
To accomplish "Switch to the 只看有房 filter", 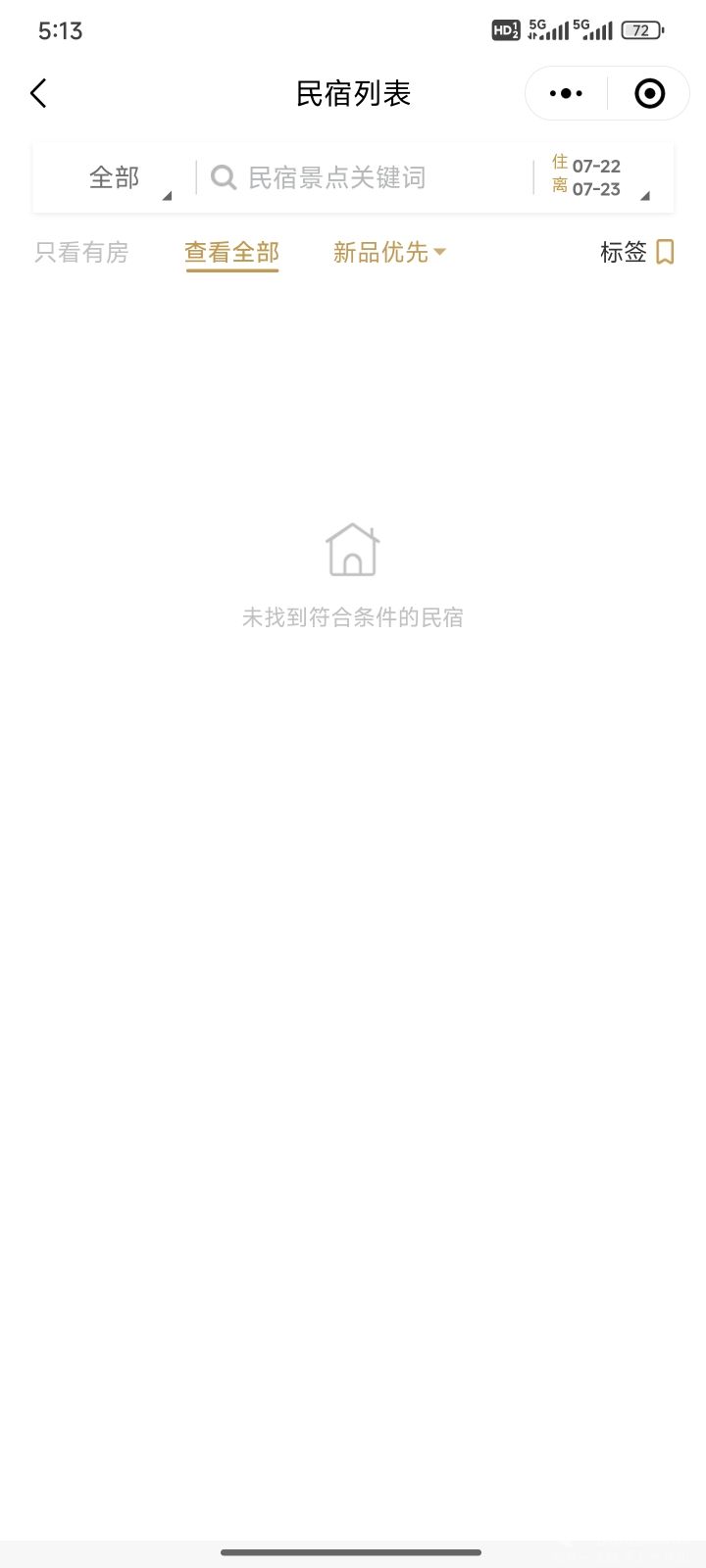I will (81, 253).
